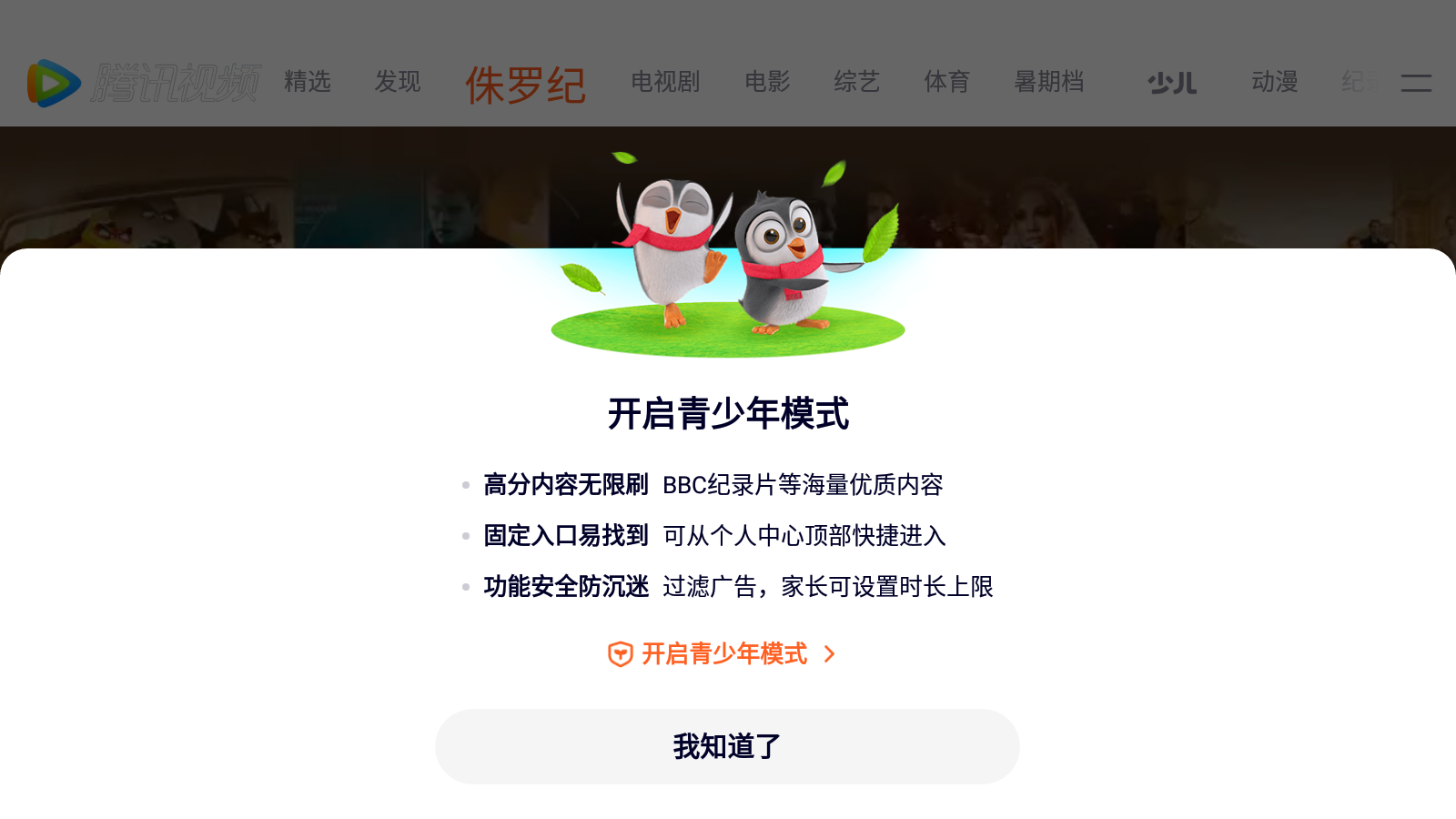
Task: Select the 少儿 tab
Action: pos(1171,84)
